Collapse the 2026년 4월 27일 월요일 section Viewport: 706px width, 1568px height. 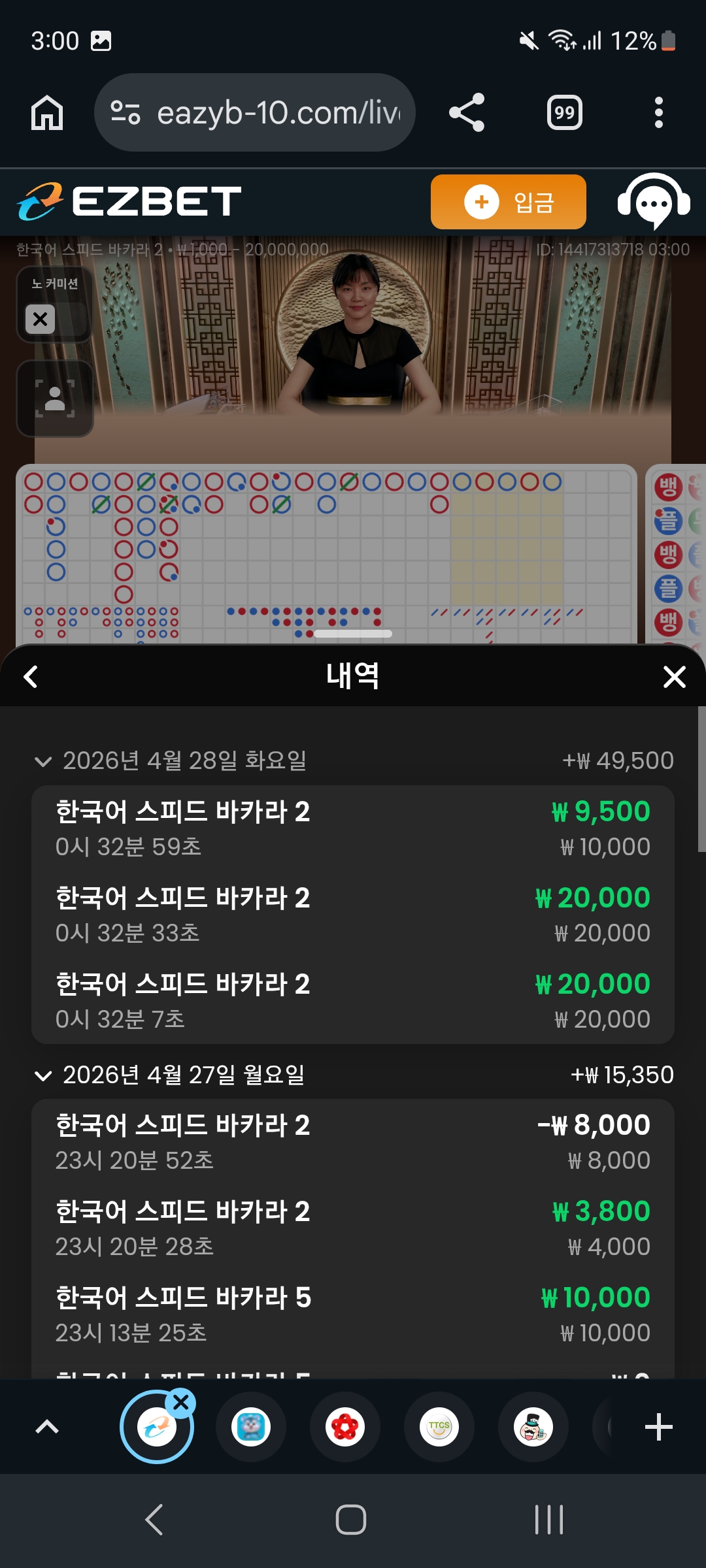pos(43,1075)
